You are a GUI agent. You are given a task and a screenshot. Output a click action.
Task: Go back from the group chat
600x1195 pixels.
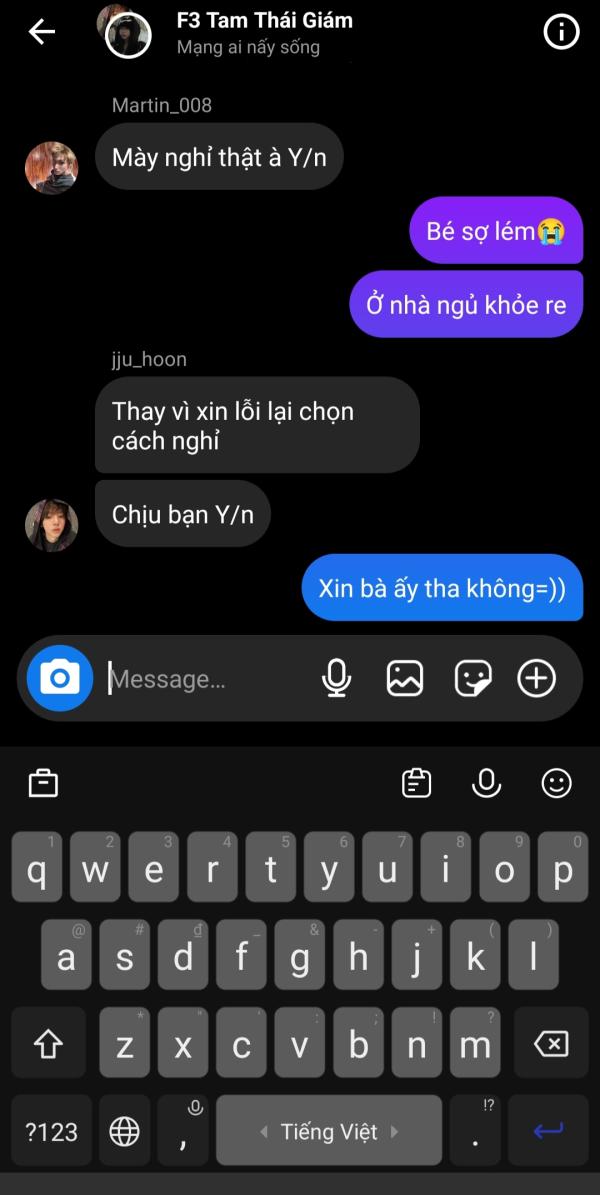click(42, 32)
